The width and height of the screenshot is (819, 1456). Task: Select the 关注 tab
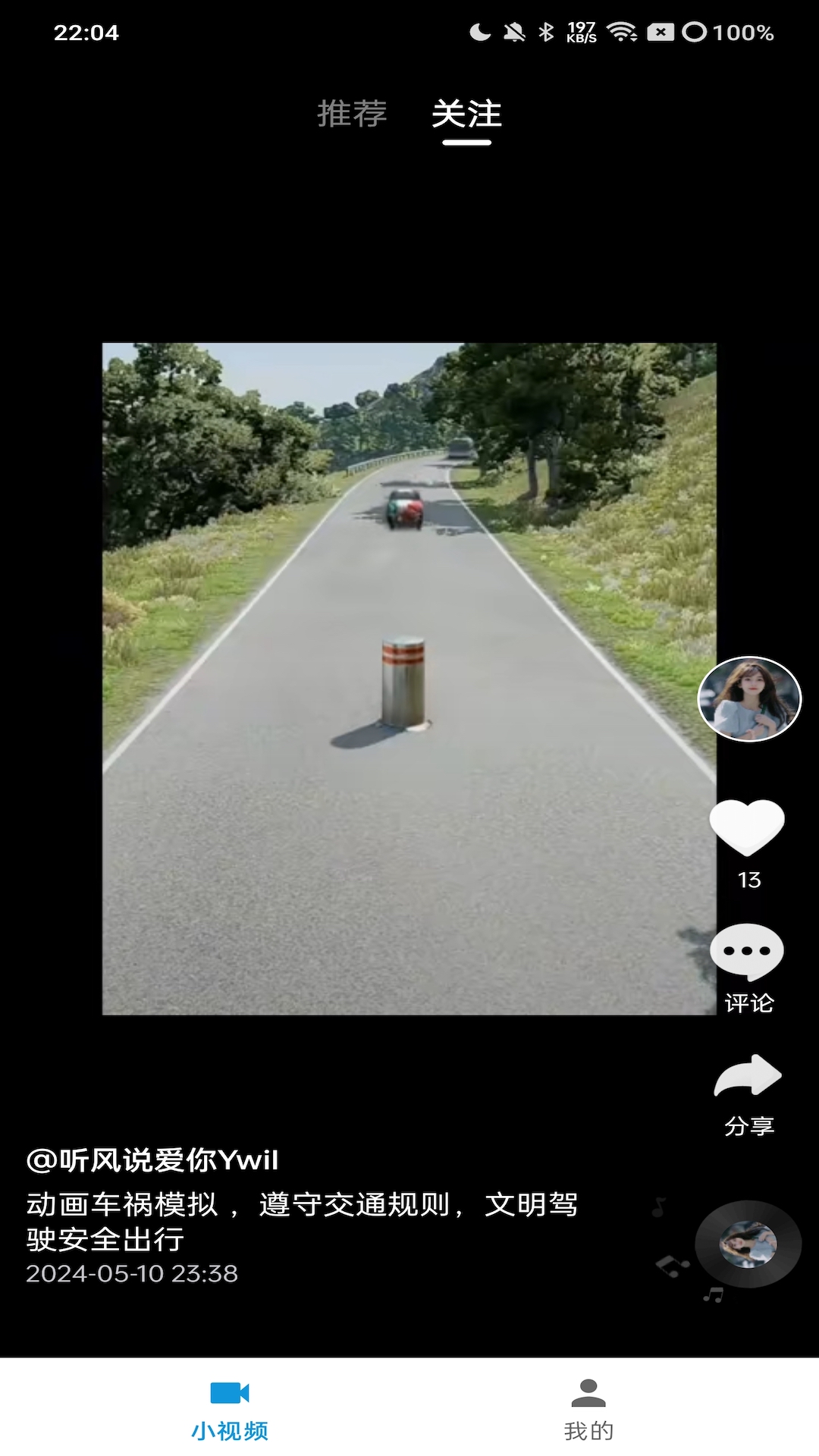[x=466, y=115]
